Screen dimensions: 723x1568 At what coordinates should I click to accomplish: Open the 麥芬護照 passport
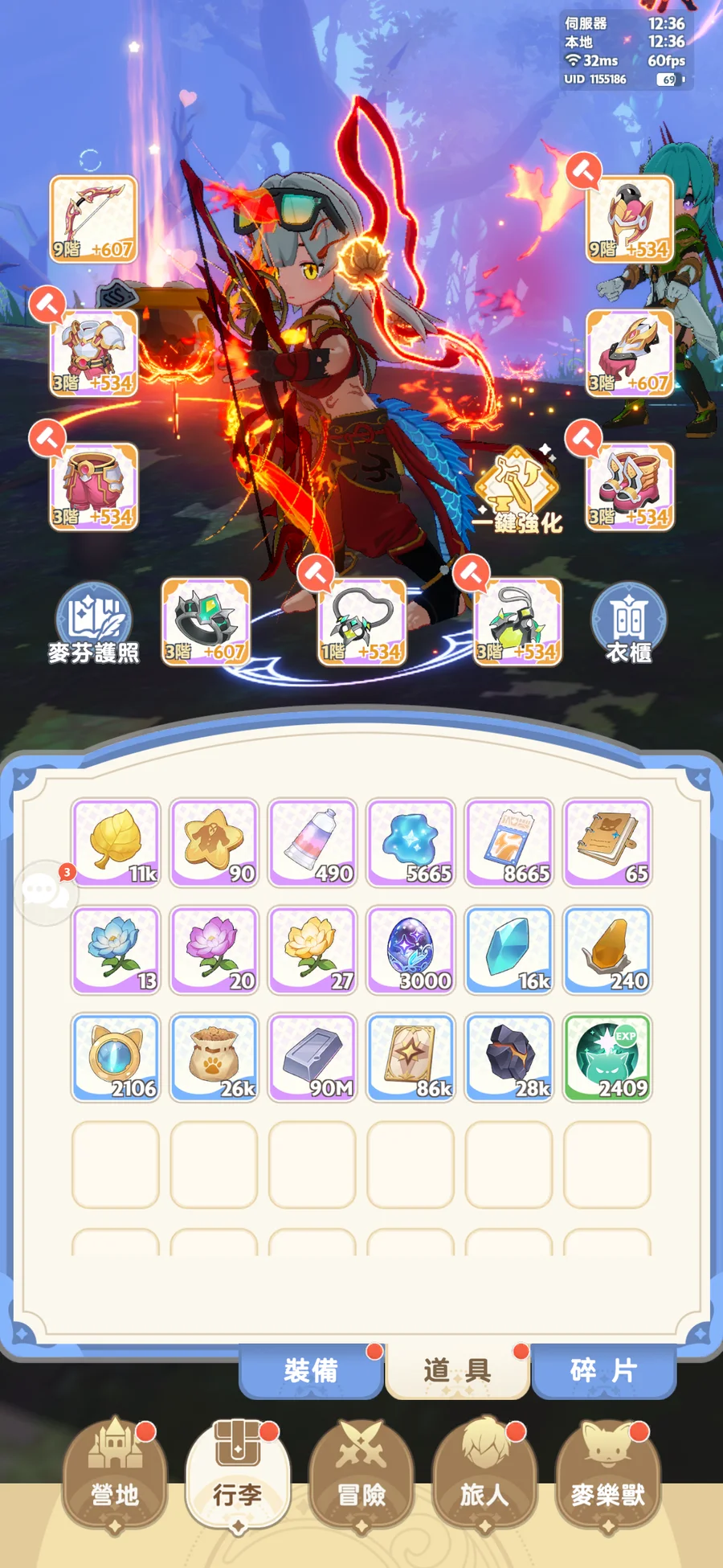click(x=93, y=623)
